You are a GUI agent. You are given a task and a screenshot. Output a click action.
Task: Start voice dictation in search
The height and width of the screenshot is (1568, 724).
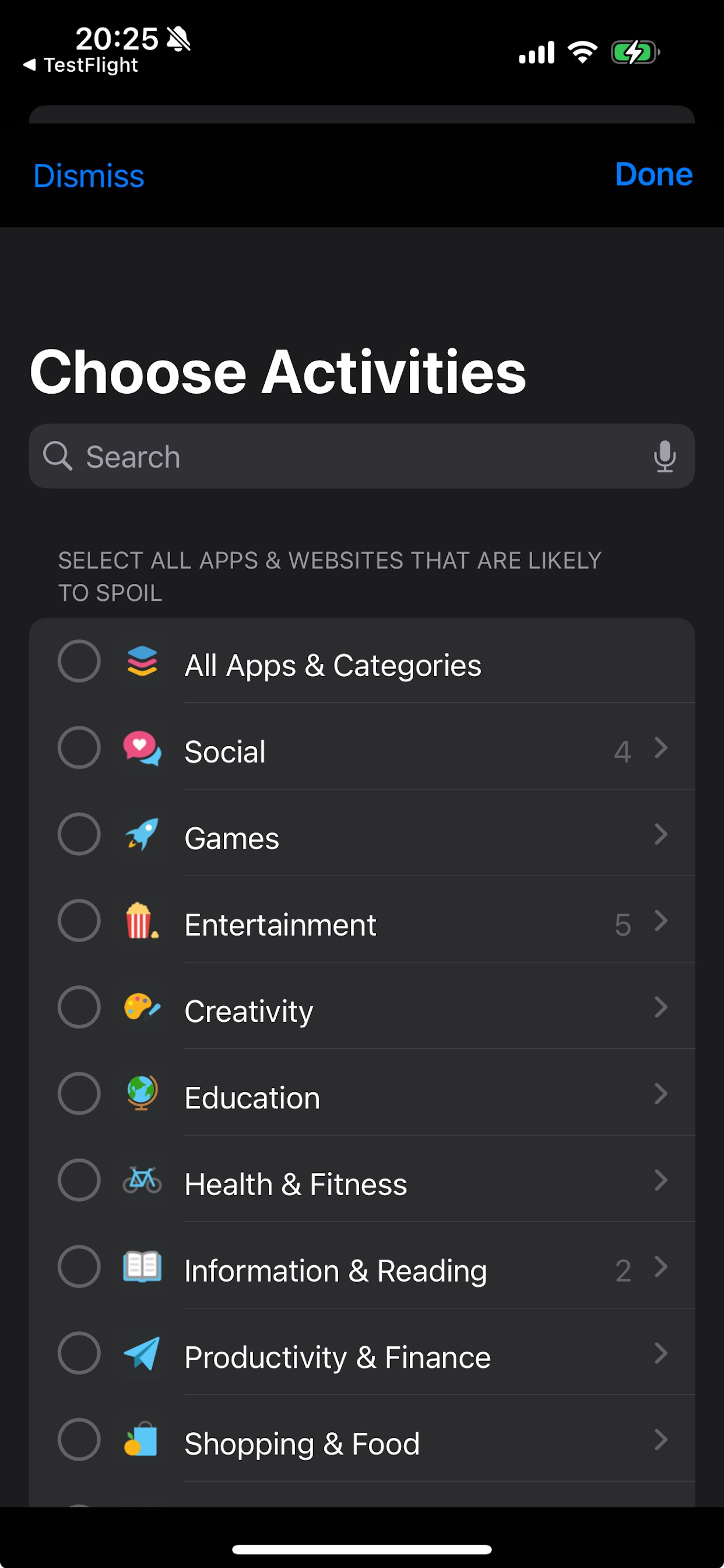click(x=665, y=457)
